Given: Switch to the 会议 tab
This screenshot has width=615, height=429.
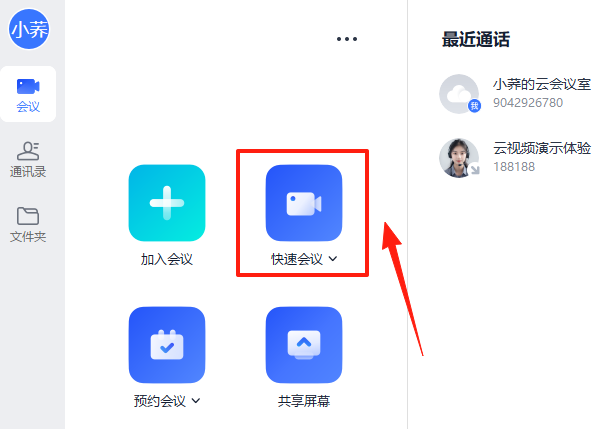Looking at the screenshot, I should click(29, 94).
